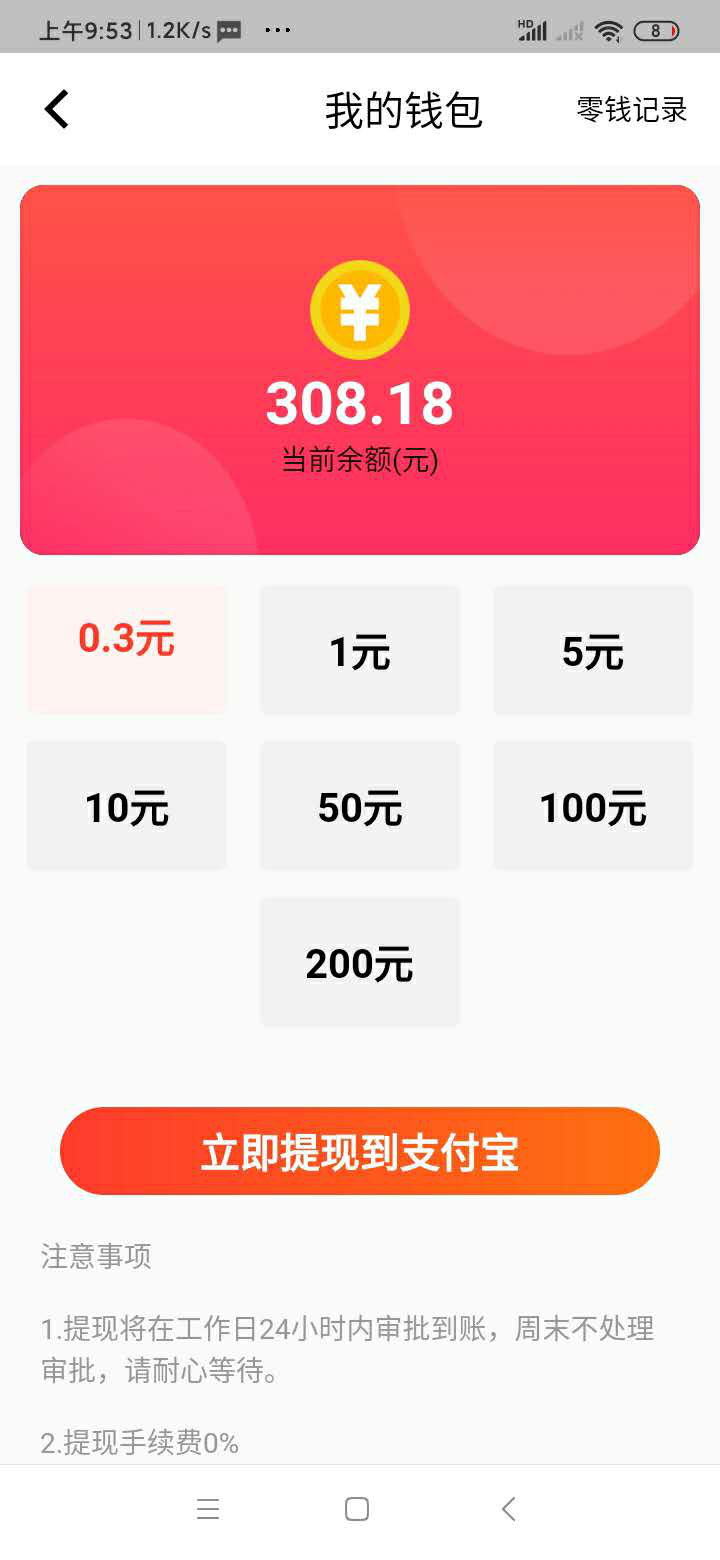Go back using the top-left arrow
The height and width of the screenshot is (1560, 720).
click(x=57, y=109)
